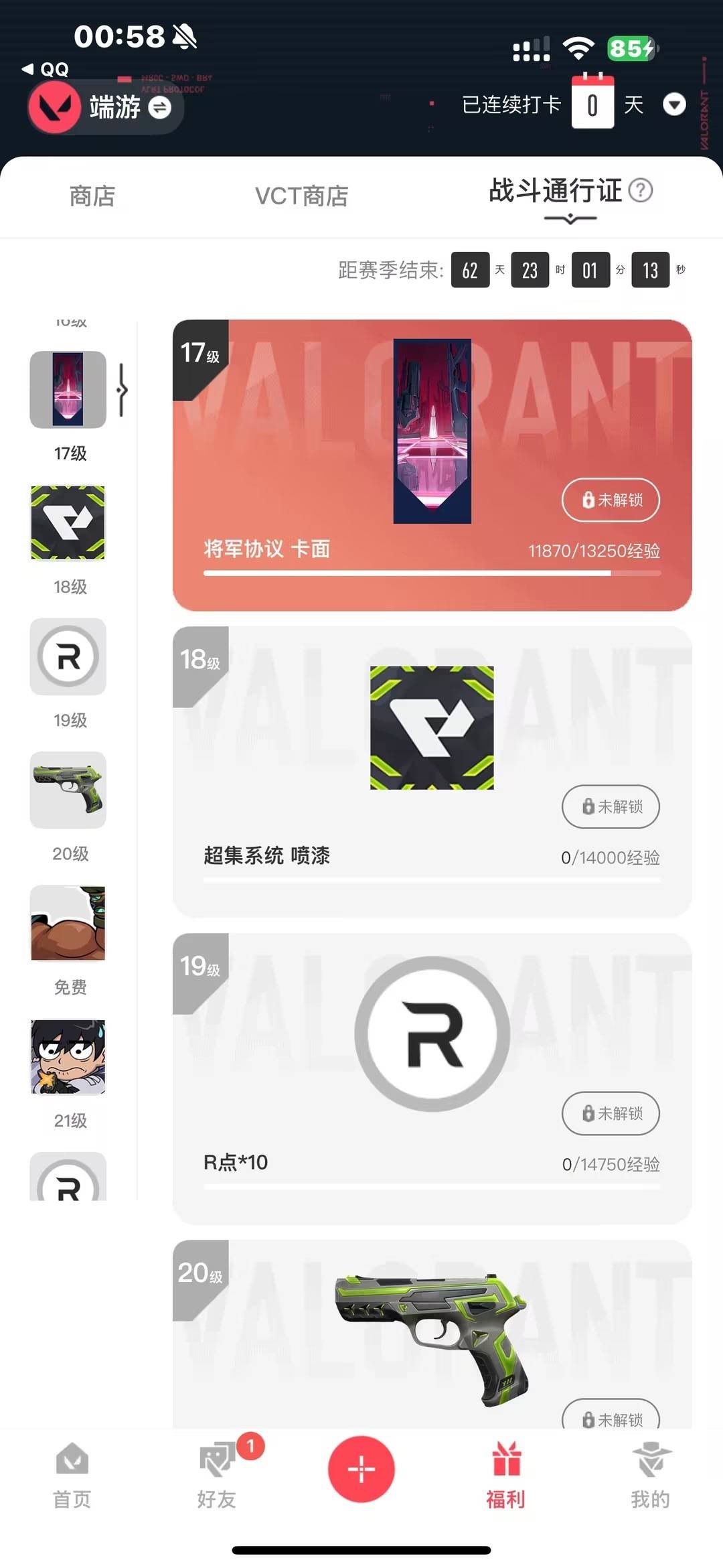Open the dropdown arrow next to 天
Viewport: 723px width, 1568px height.
point(675,105)
